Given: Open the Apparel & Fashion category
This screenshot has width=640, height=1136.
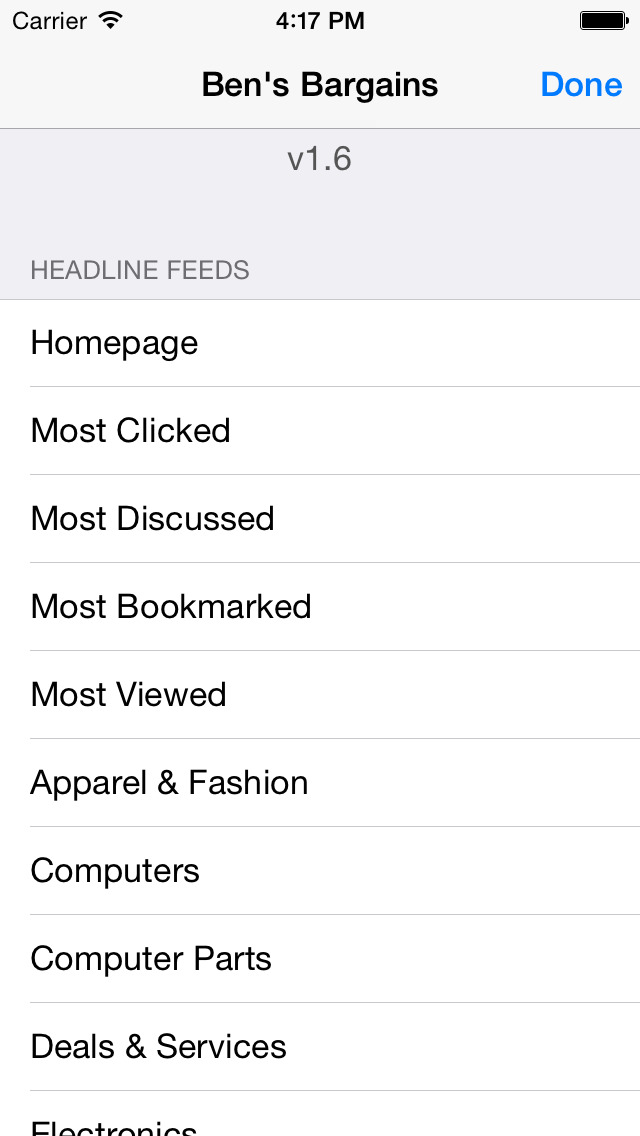Looking at the screenshot, I should tap(320, 783).
